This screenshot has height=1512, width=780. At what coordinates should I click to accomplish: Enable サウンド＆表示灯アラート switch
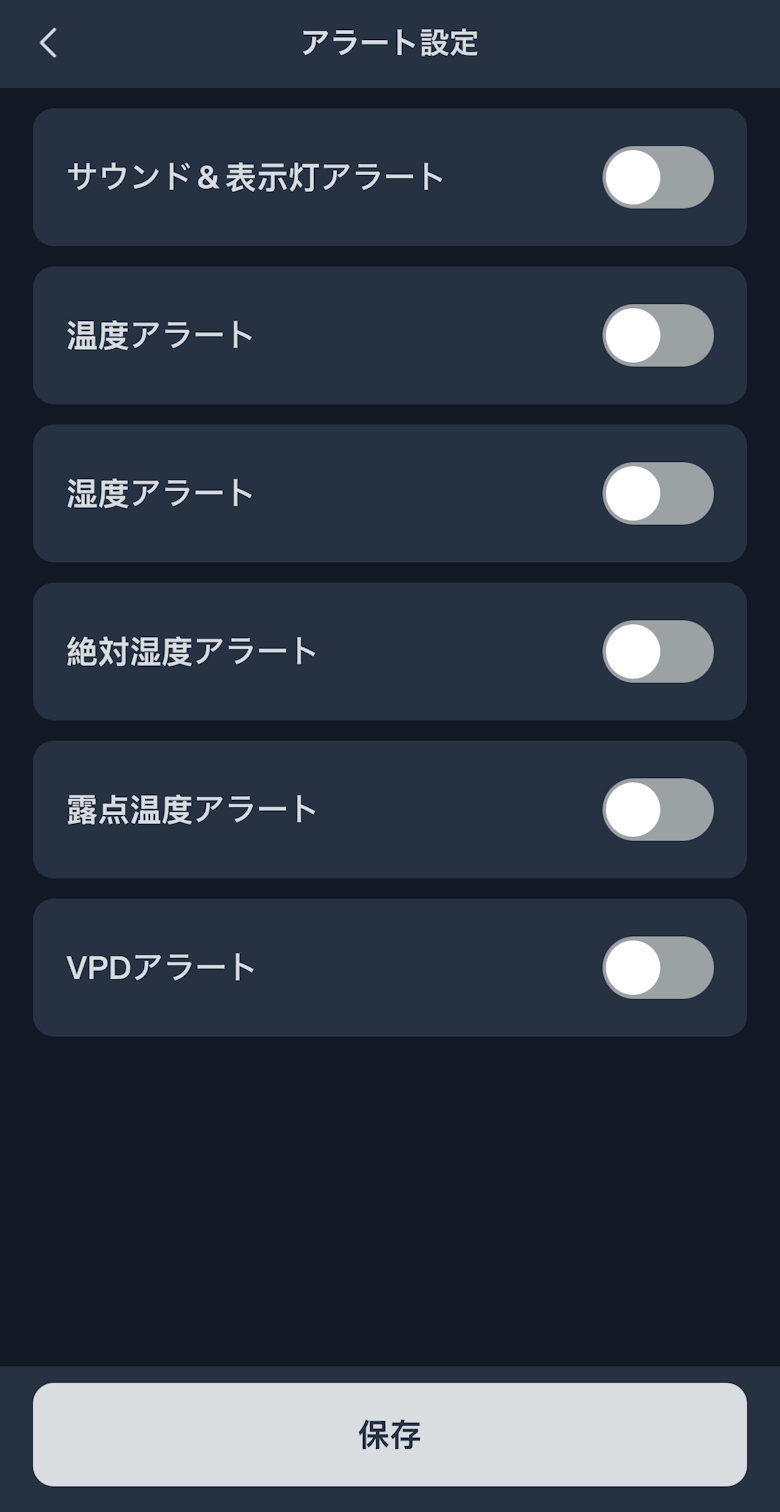click(657, 177)
